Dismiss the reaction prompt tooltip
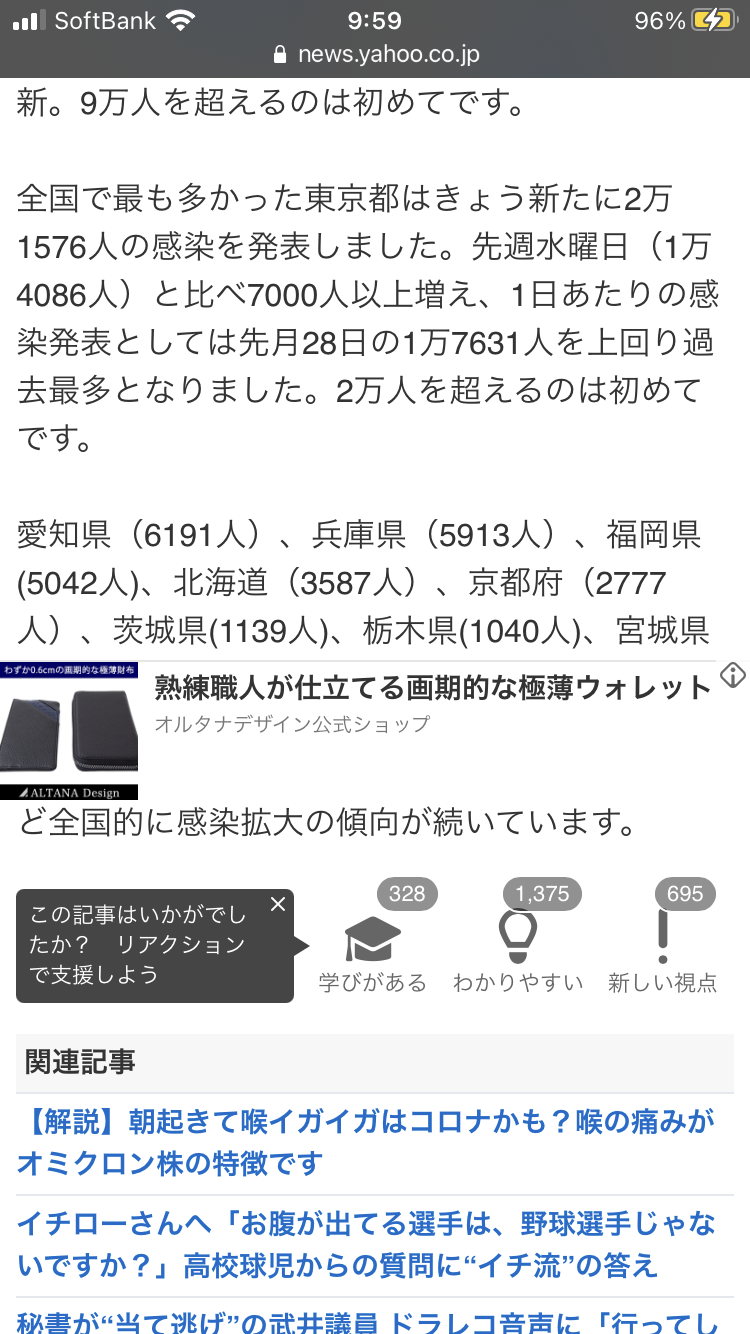 pos(278,905)
